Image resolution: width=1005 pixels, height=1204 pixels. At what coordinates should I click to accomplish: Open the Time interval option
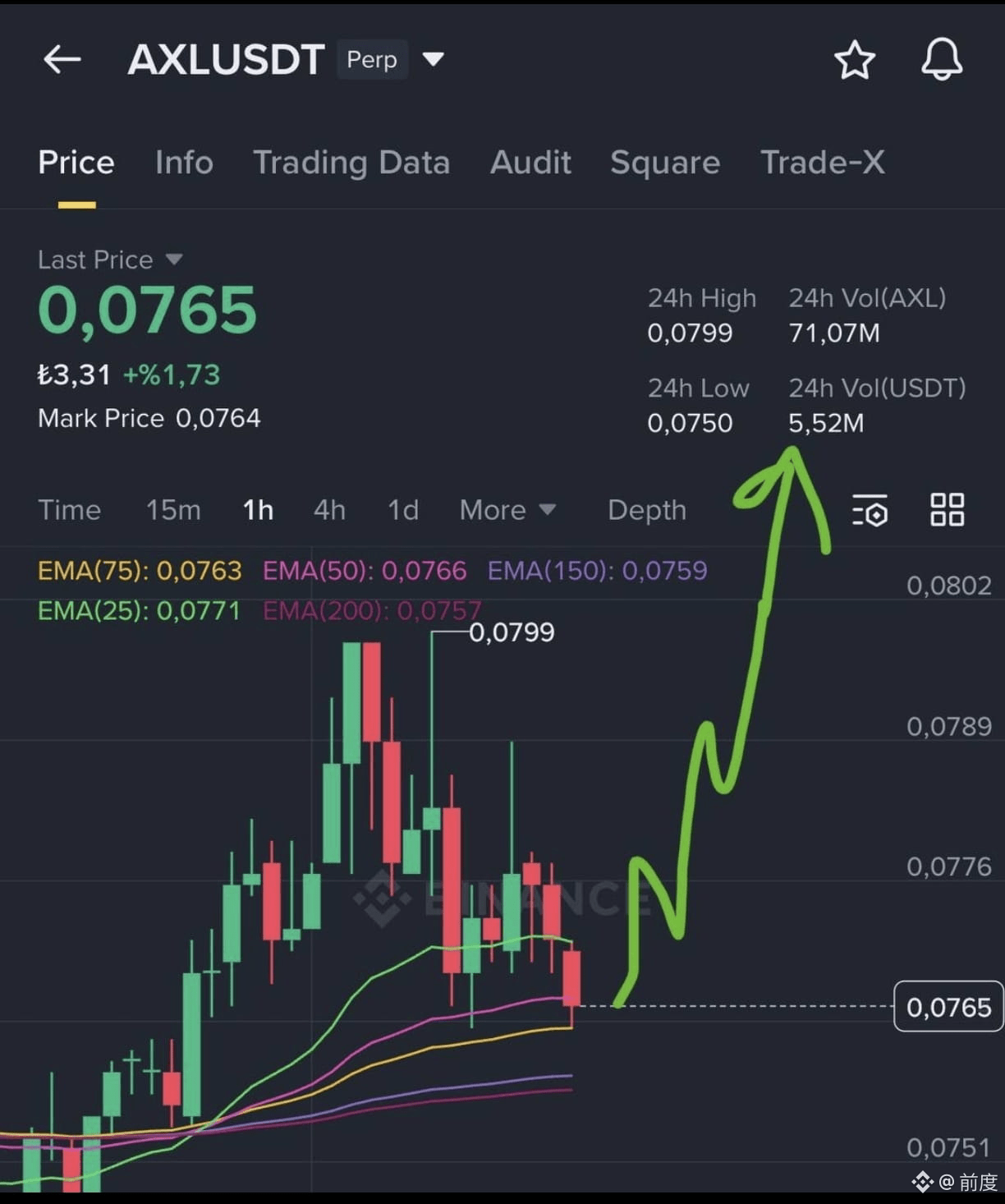tap(69, 510)
